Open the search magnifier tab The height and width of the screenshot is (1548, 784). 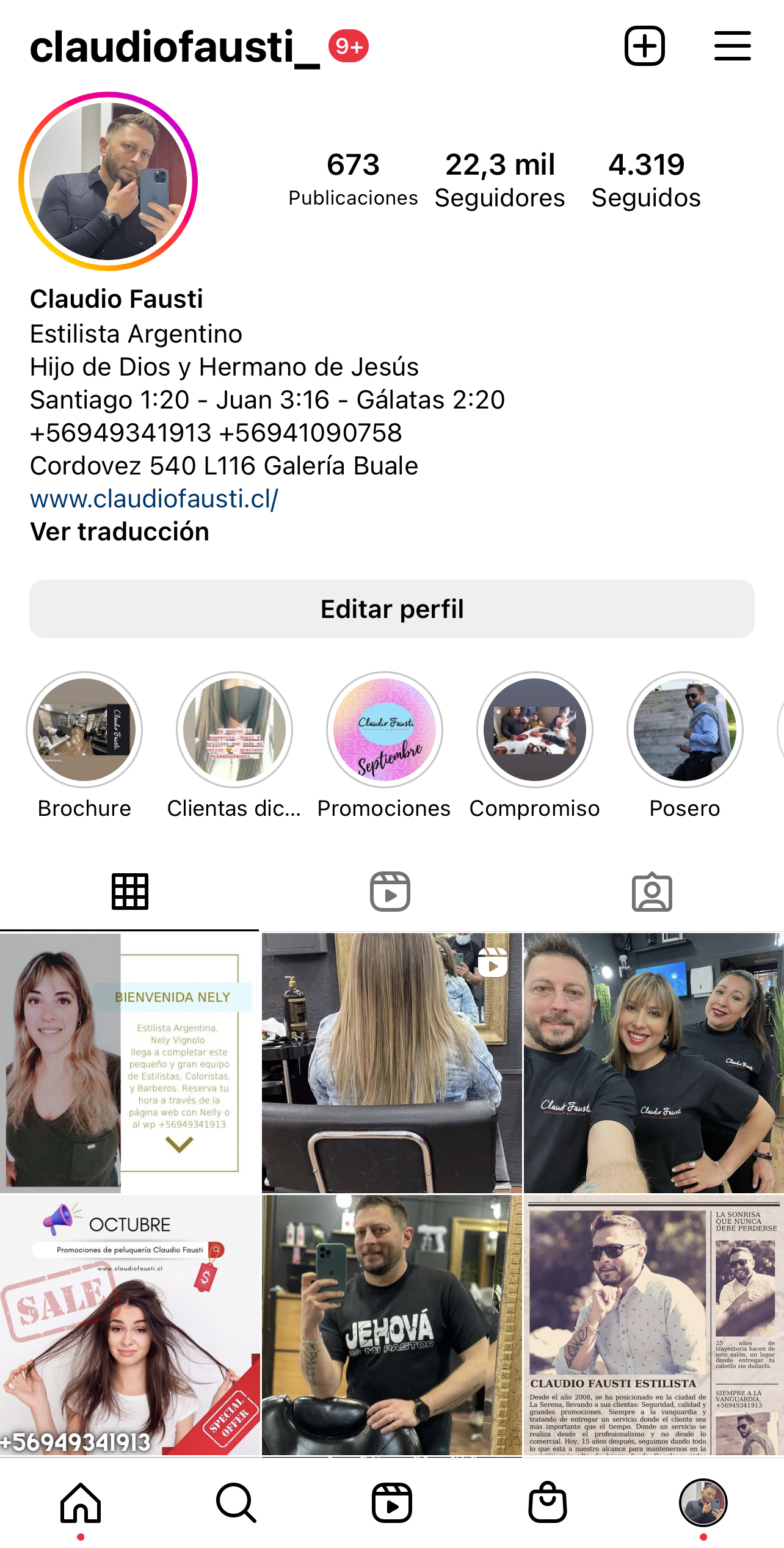[236, 1503]
